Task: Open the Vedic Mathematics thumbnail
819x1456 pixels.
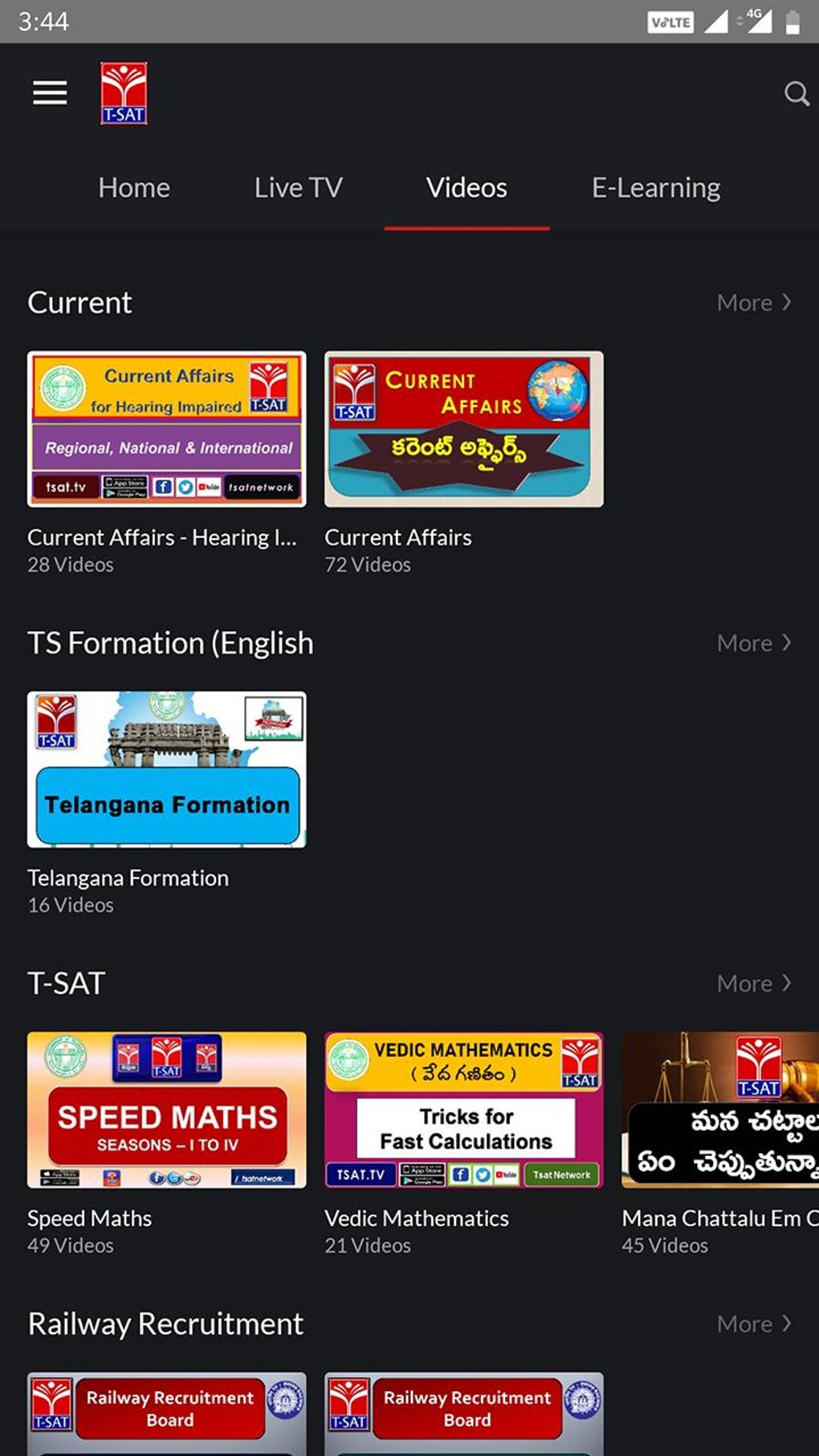Action: click(463, 1110)
